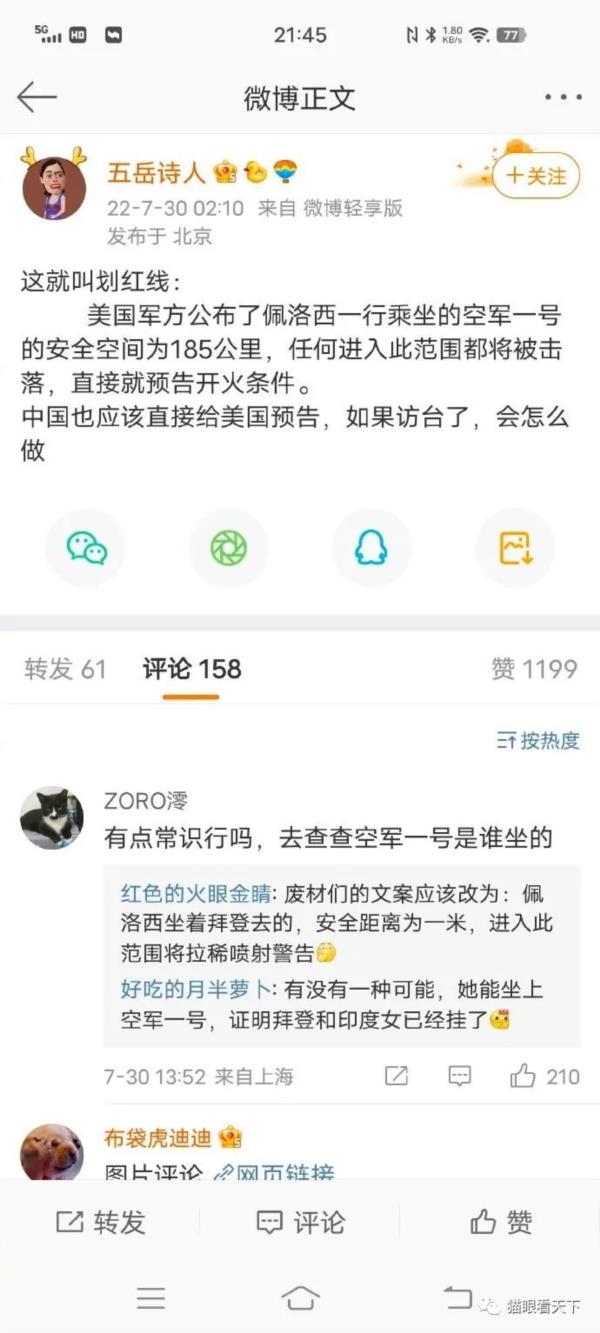This screenshot has height=1333, width=600.
Task: Repost this Weibo with bottom 转发
Action: point(100,1222)
